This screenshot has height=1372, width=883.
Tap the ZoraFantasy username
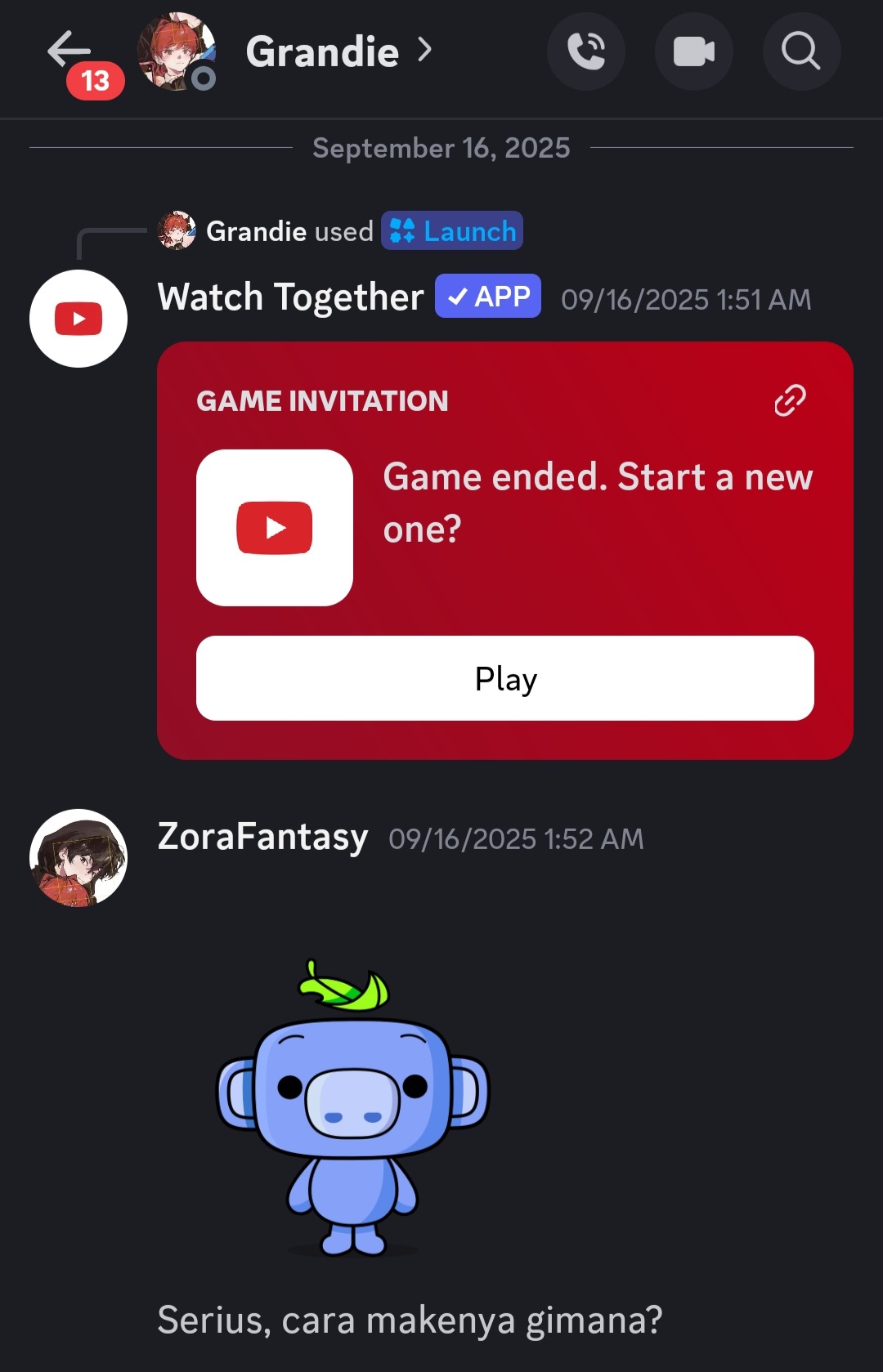(x=262, y=838)
